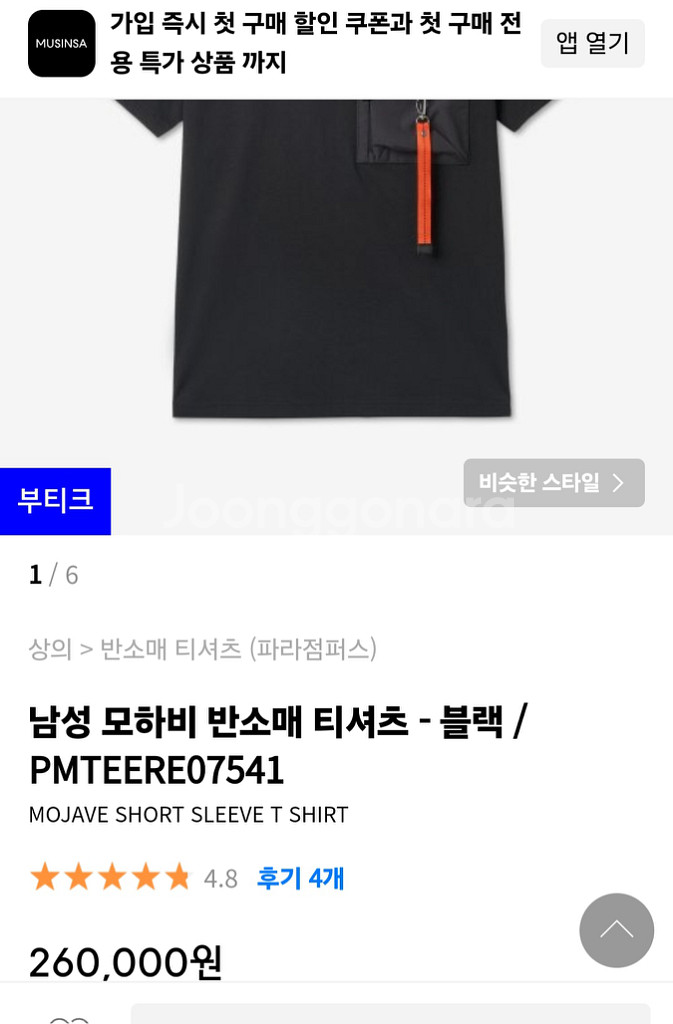Tap the 앱 열기 button
The image size is (673, 1024).
coord(592,43)
